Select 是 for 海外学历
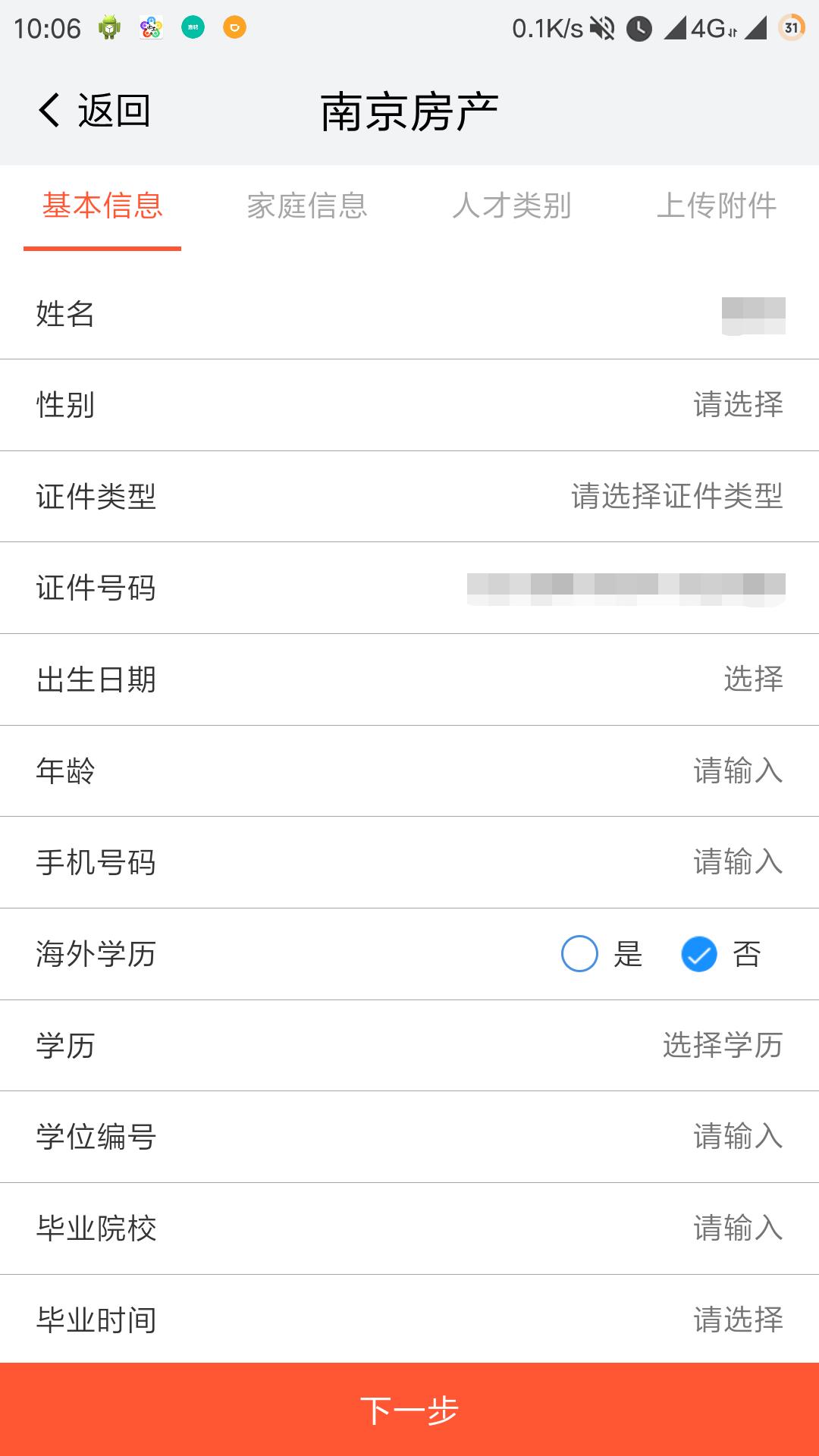 (580, 954)
